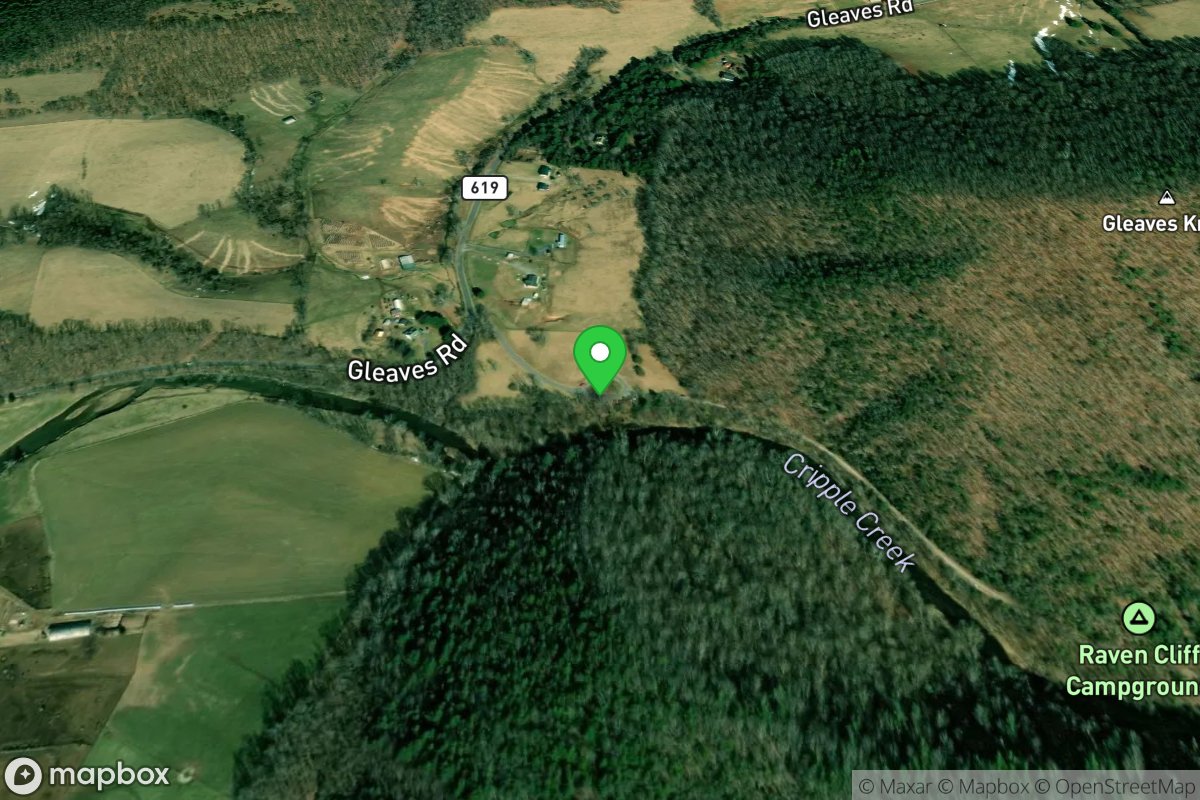Open the Raven Cliff Campground point of interest
The height and width of the screenshot is (800, 1200).
(1138, 618)
